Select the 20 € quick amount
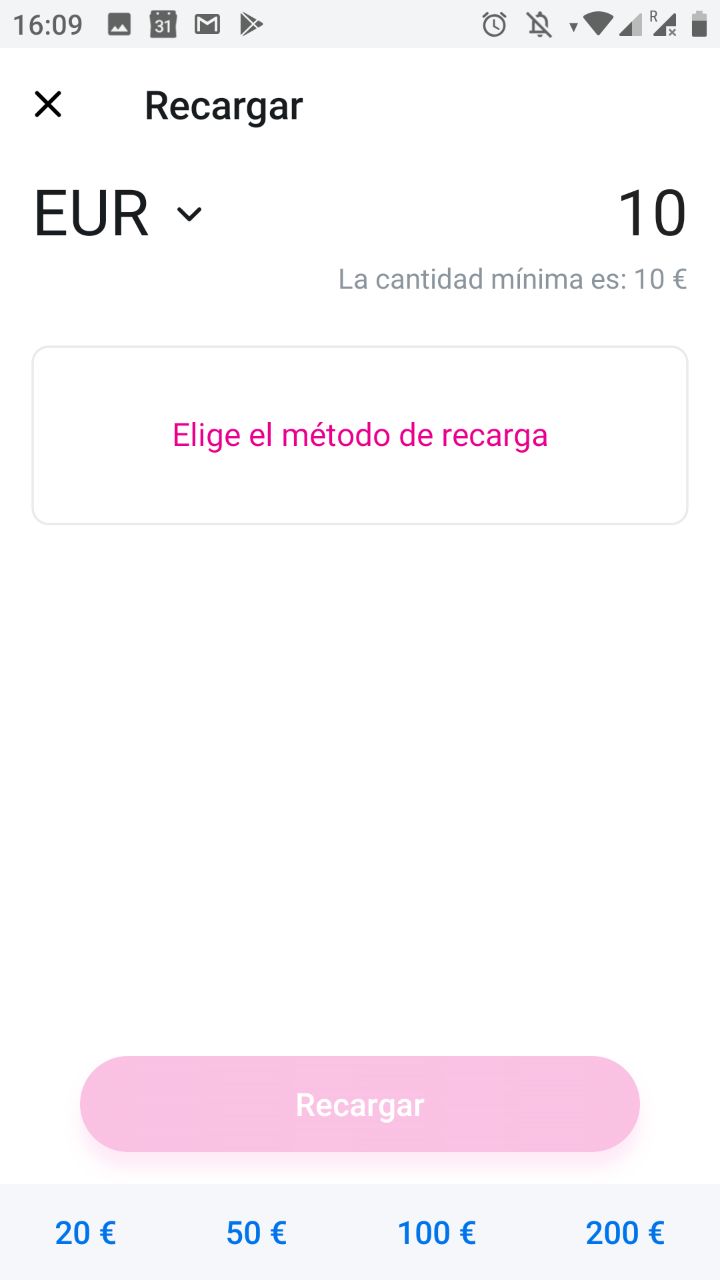720x1280 pixels. click(86, 1233)
